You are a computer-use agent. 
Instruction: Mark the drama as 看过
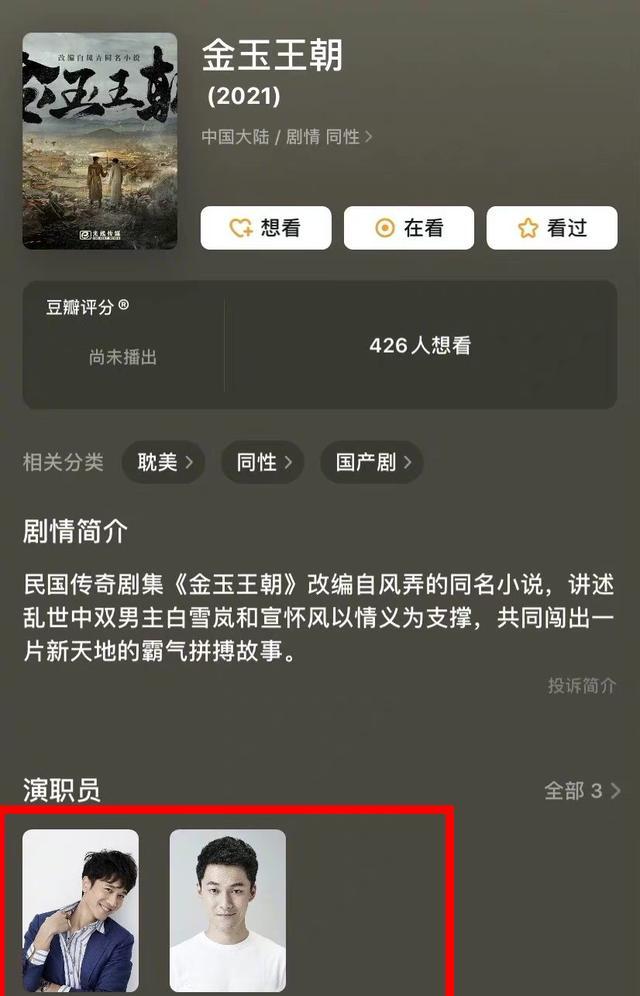552,228
